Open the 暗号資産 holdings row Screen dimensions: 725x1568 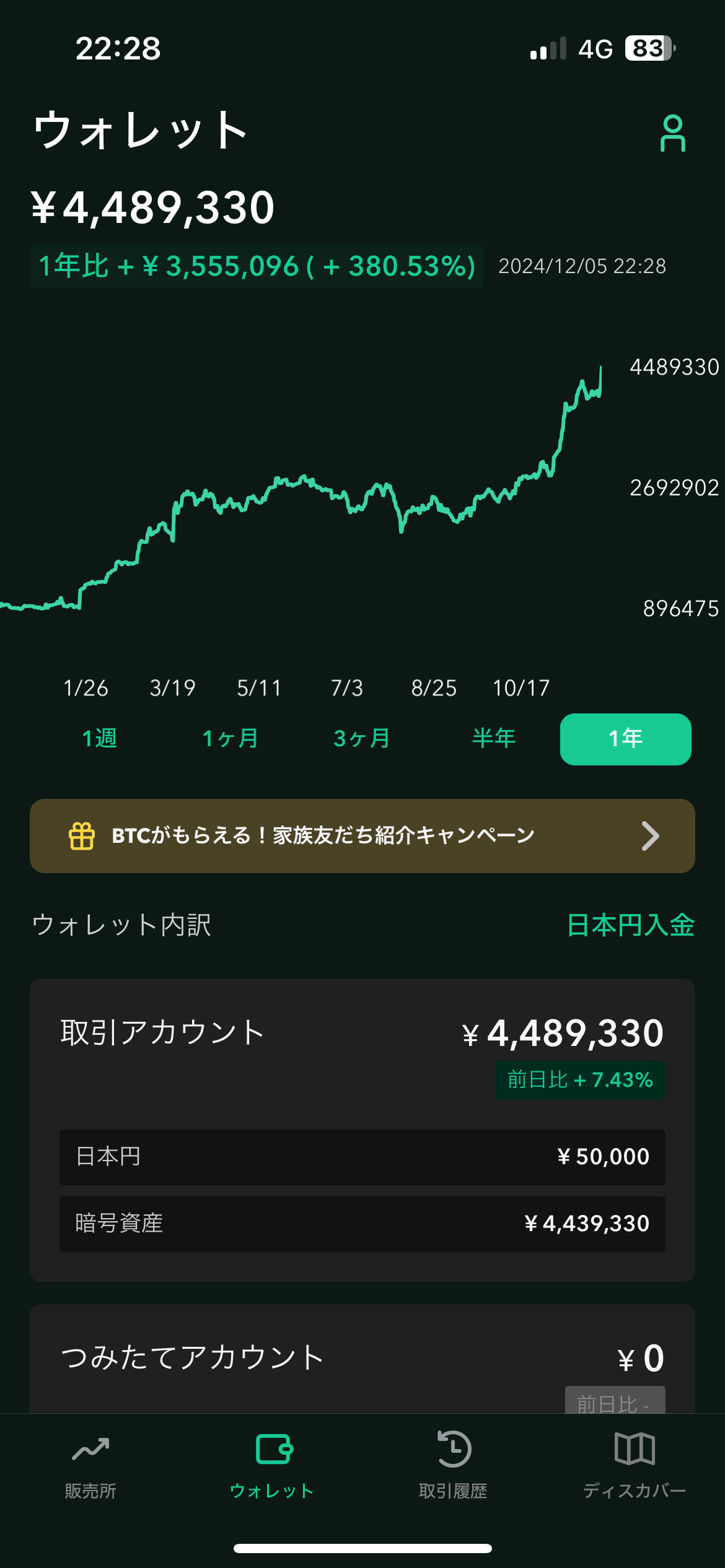click(x=362, y=1224)
